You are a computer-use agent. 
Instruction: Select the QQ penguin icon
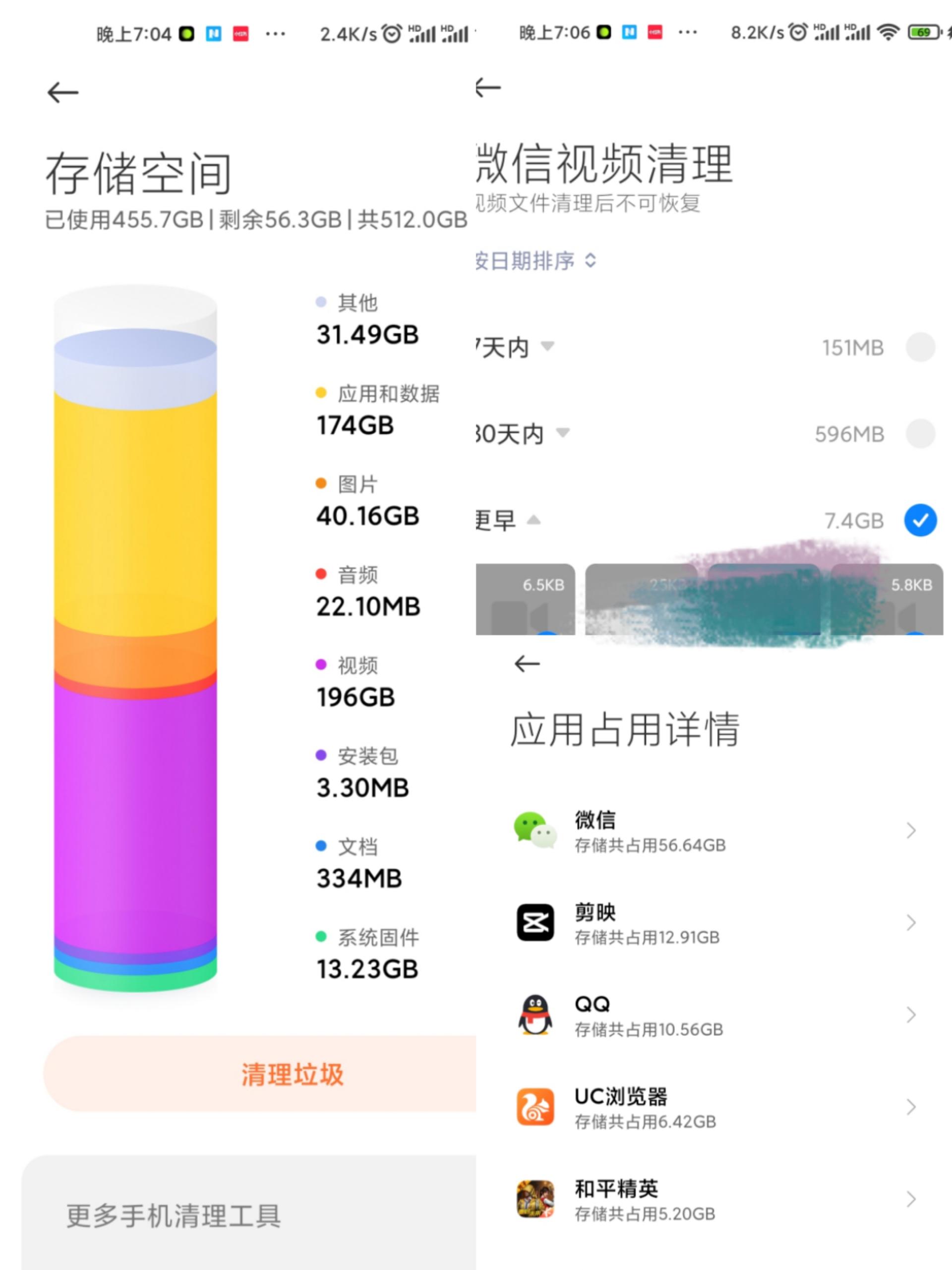535,1016
